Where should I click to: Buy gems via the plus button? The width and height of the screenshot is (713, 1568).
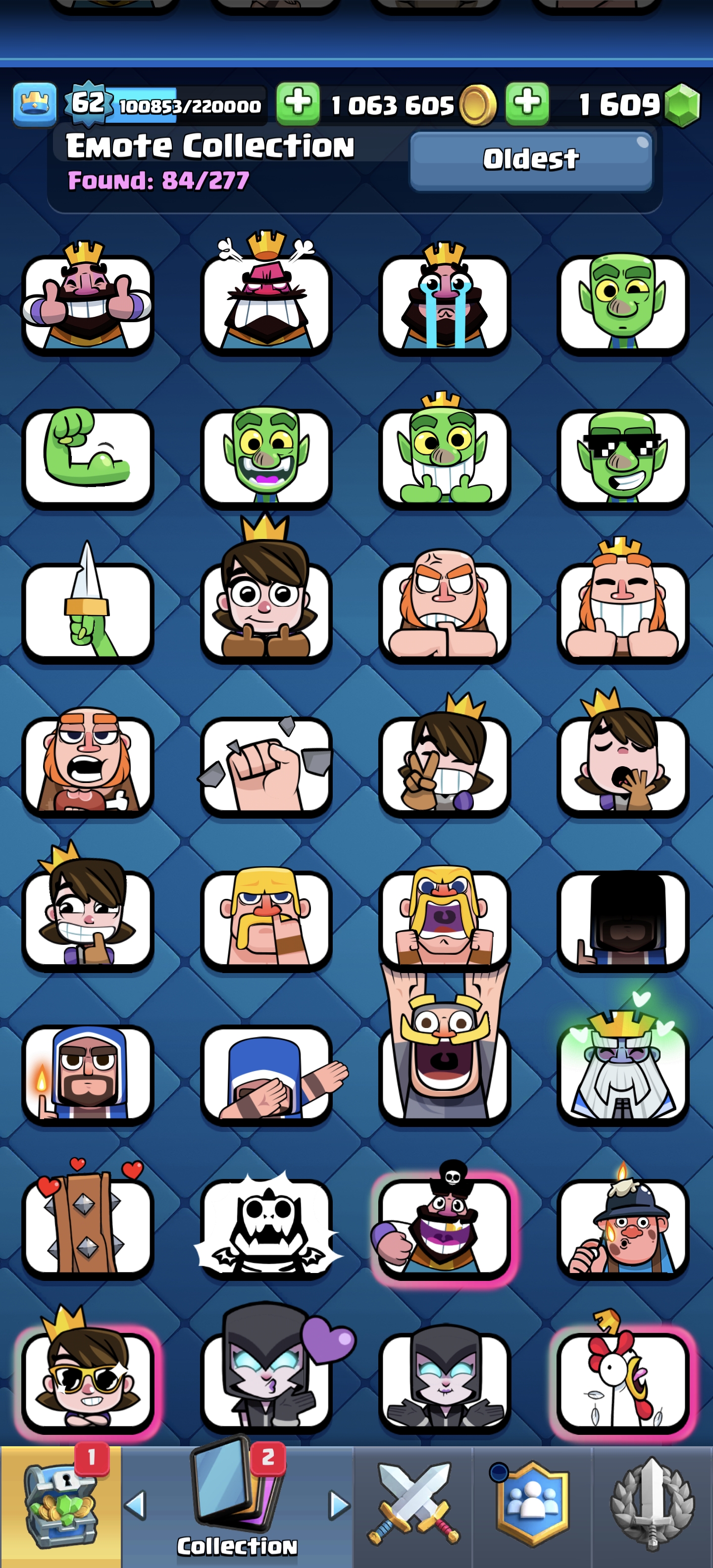(x=527, y=103)
